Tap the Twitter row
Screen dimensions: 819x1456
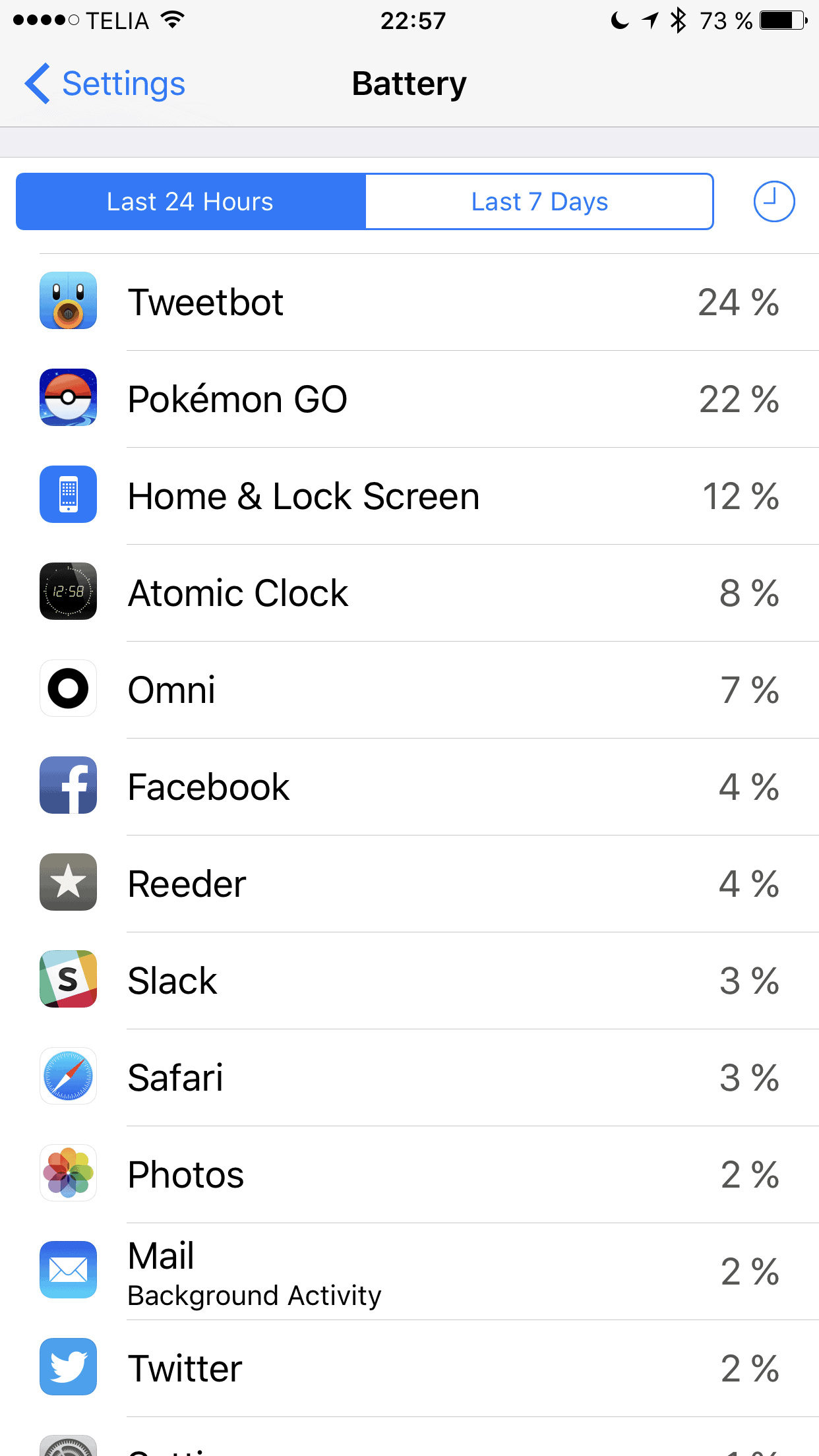tap(409, 1368)
